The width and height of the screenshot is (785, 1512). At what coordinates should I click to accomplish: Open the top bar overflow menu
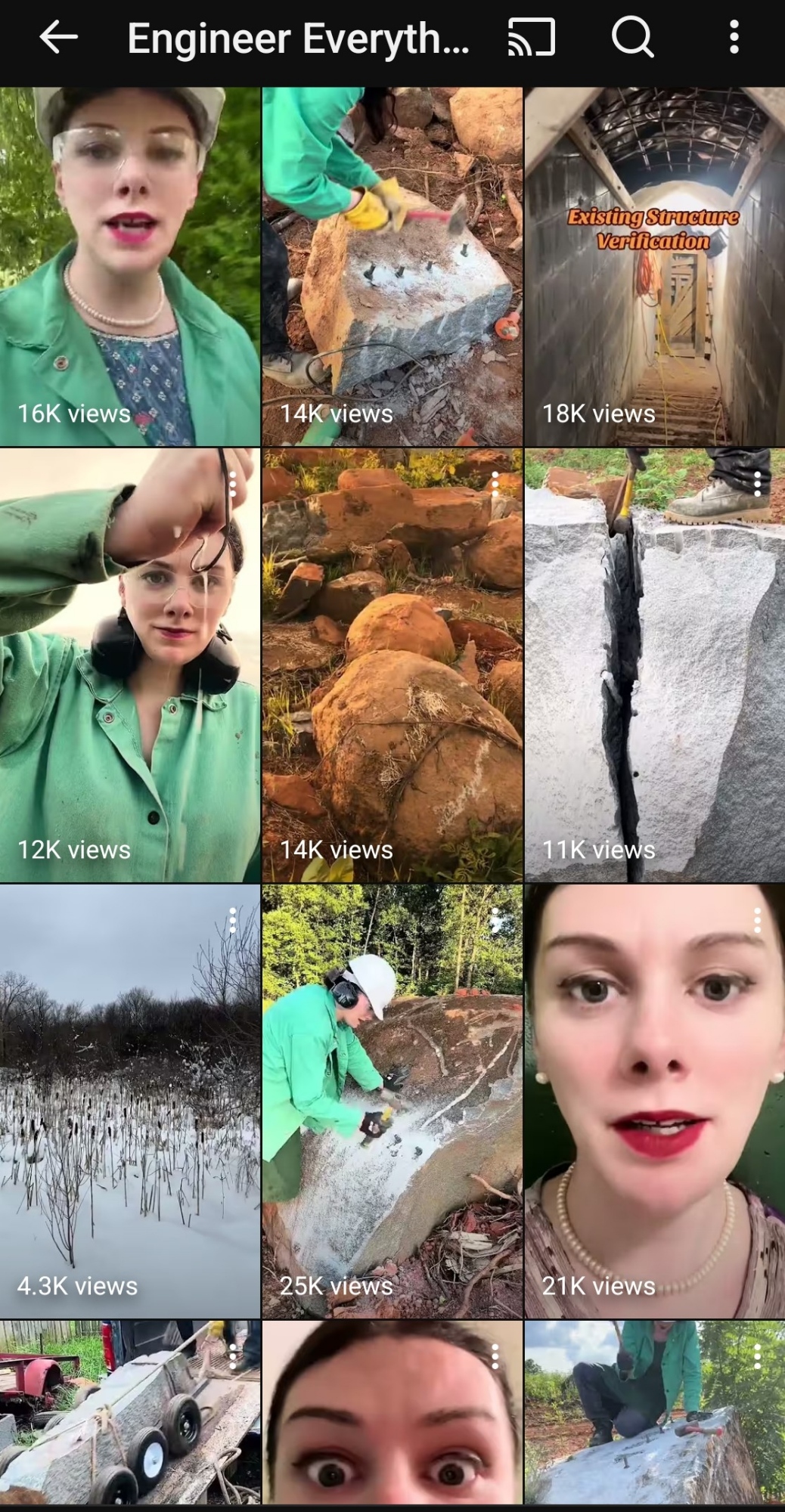point(734,37)
